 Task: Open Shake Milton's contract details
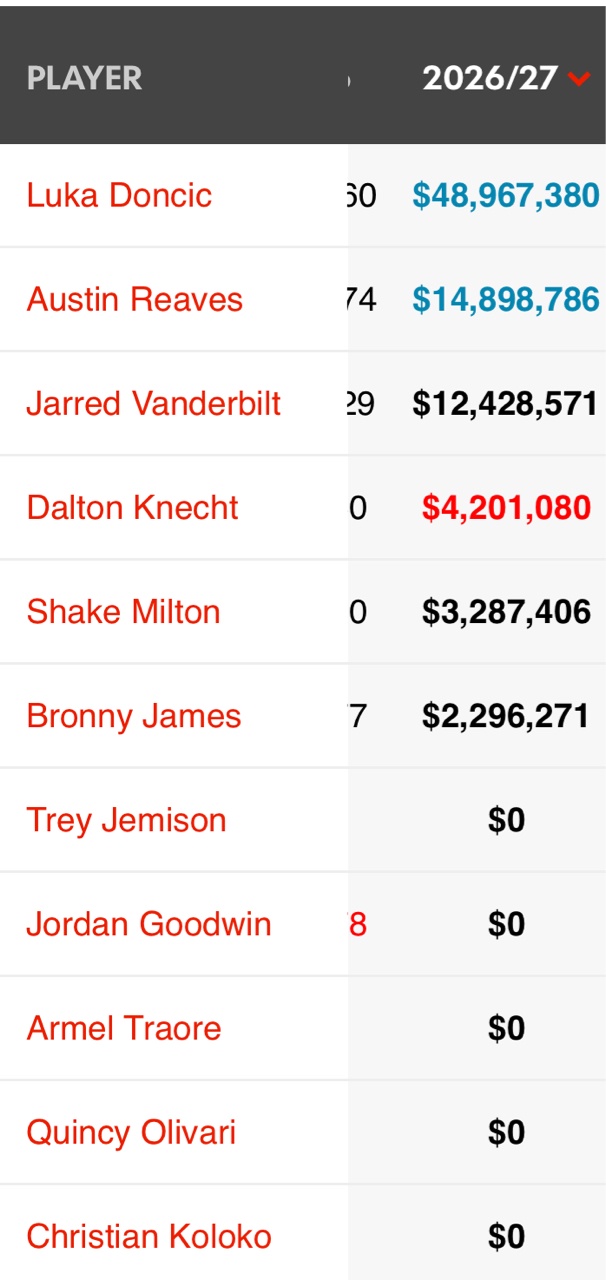click(124, 611)
